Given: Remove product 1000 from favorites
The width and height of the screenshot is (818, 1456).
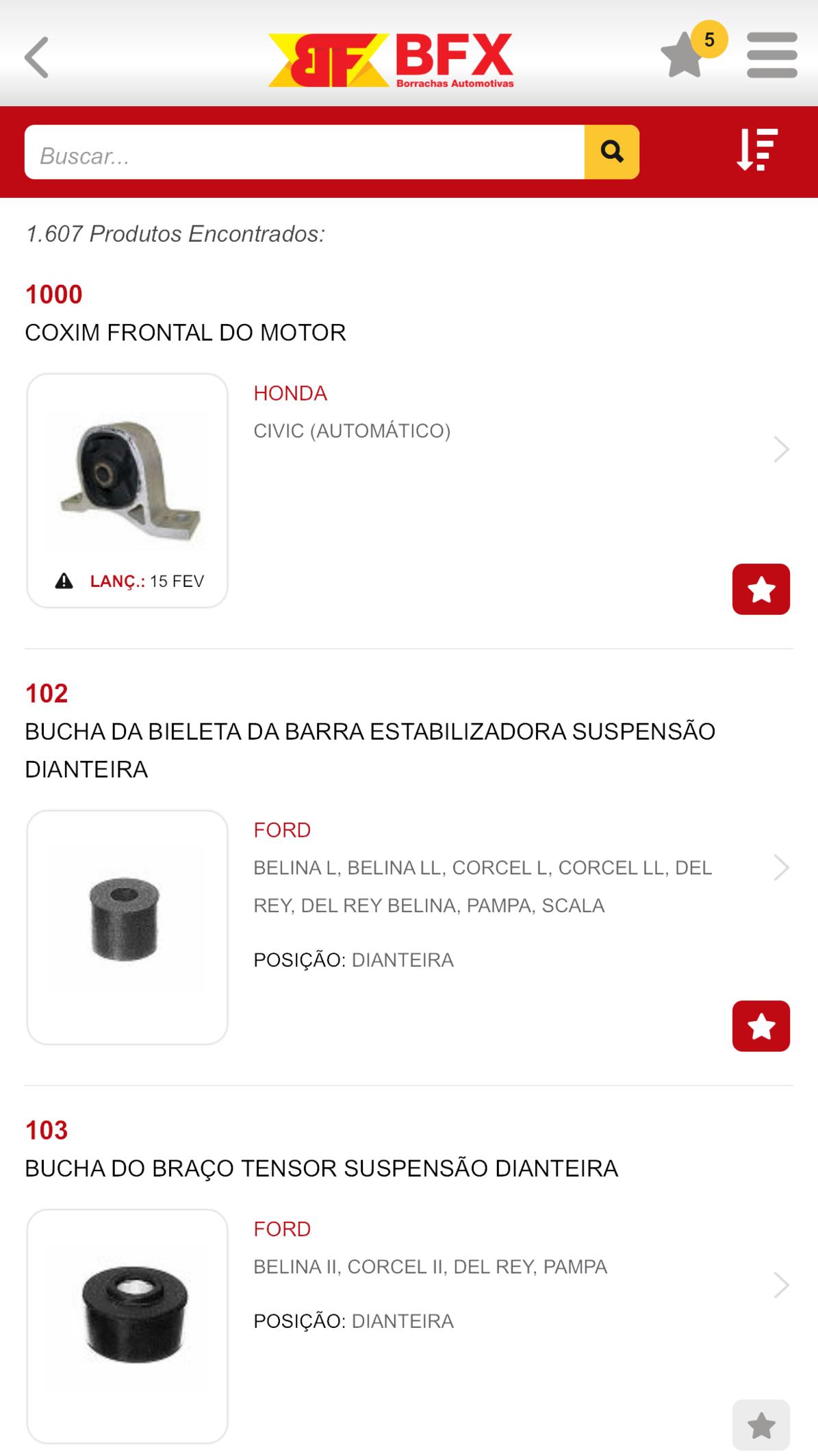Looking at the screenshot, I should [x=761, y=589].
